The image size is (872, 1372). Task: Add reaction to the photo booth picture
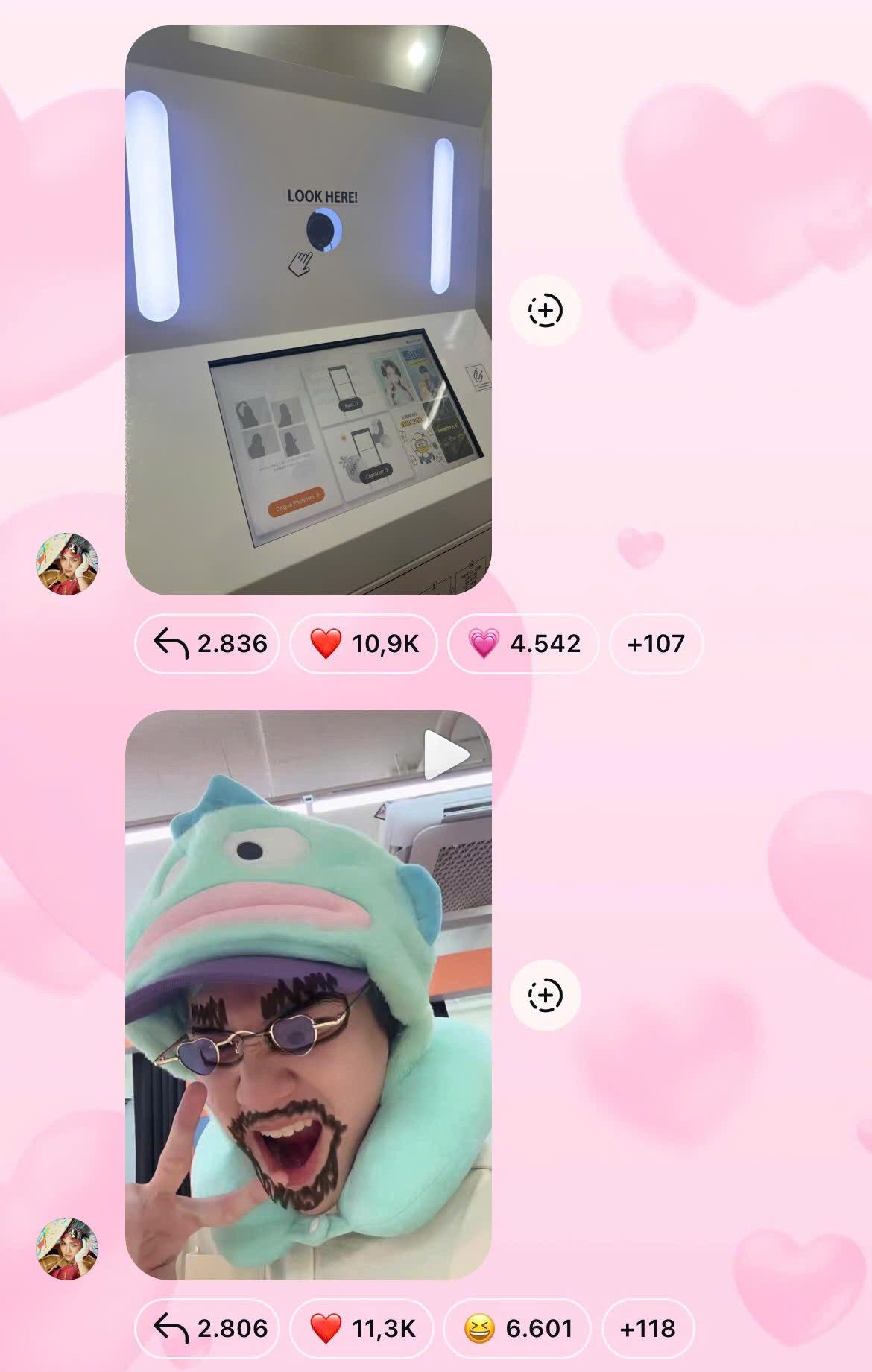(545, 310)
